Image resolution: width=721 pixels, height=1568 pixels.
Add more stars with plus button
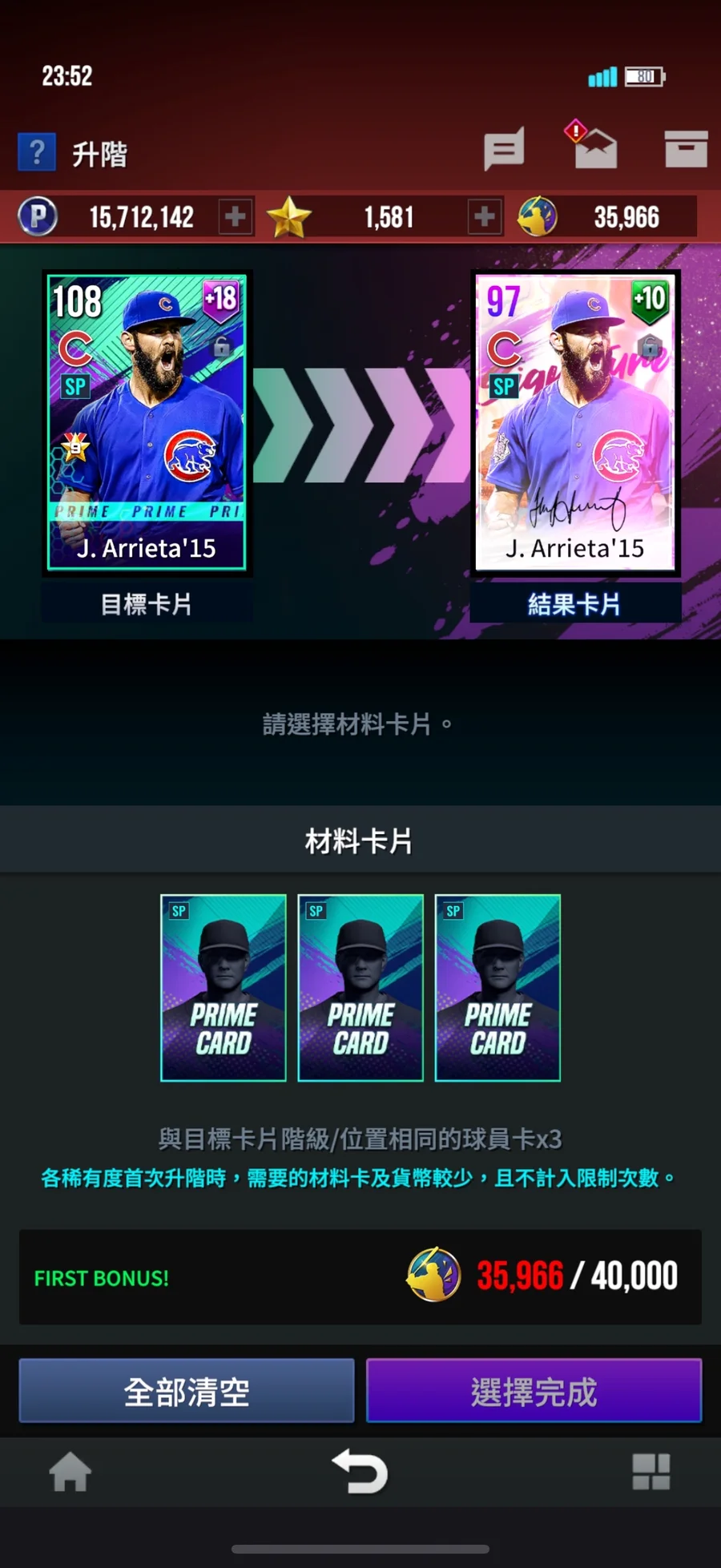(x=485, y=217)
